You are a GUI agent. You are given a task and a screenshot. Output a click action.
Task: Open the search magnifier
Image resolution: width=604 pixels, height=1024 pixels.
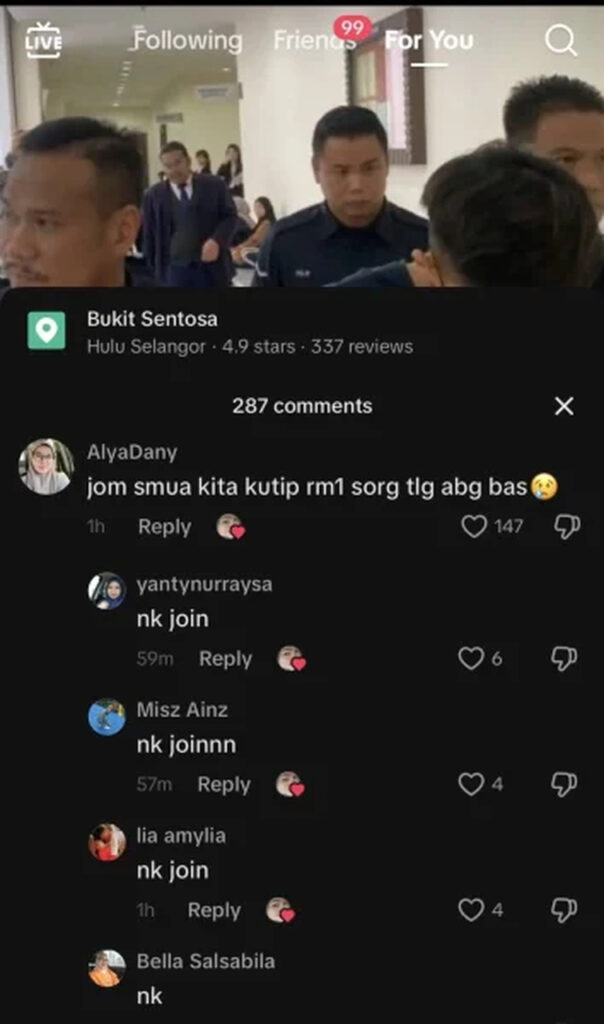coord(561,41)
